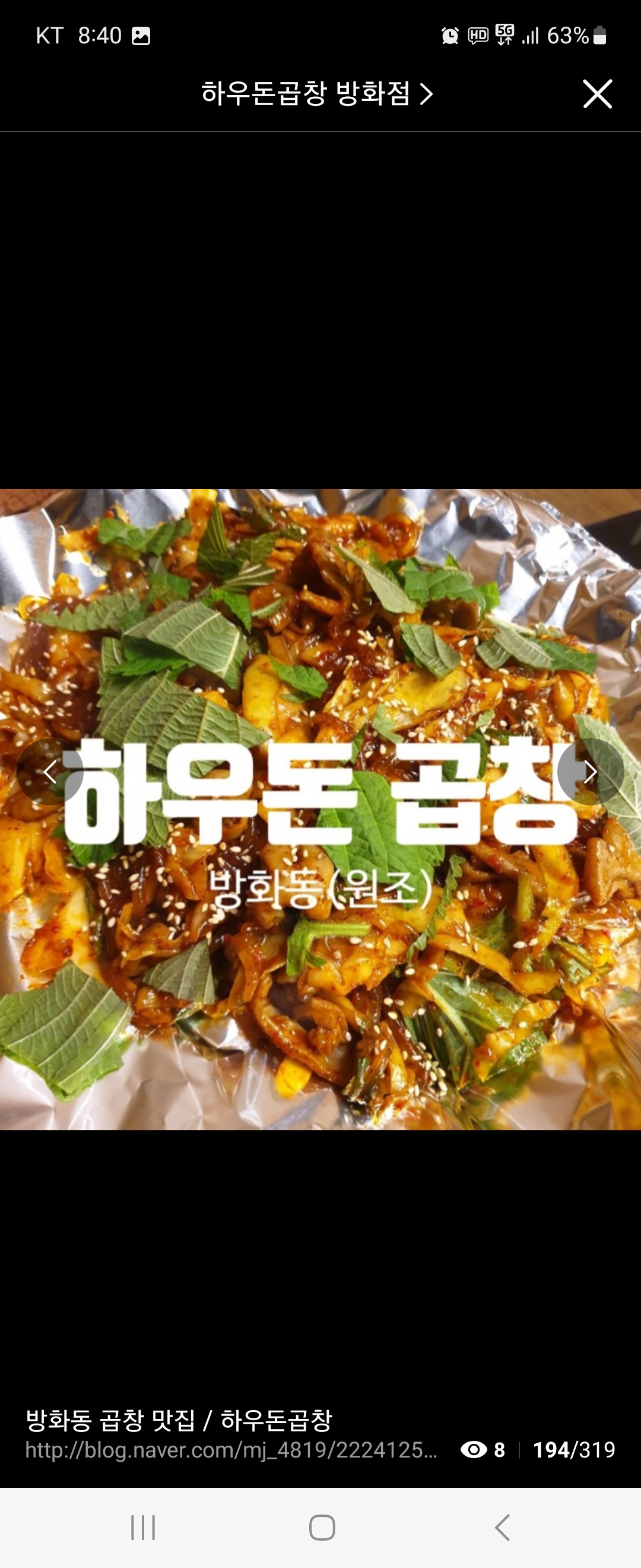
Task: Go to the next photo
Action: pos(590,772)
